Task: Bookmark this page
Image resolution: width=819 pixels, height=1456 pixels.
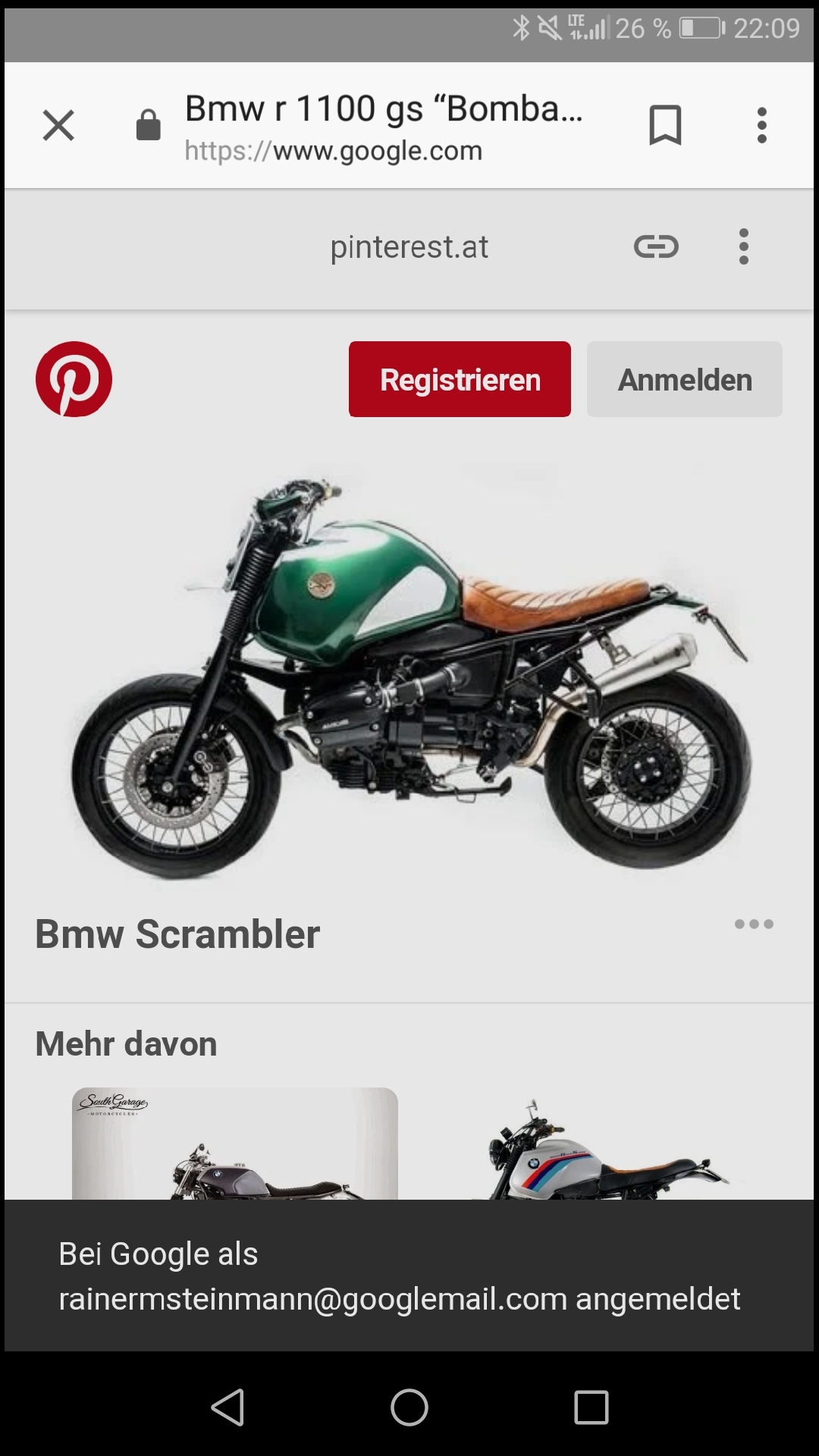Action: (x=665, y=125)
